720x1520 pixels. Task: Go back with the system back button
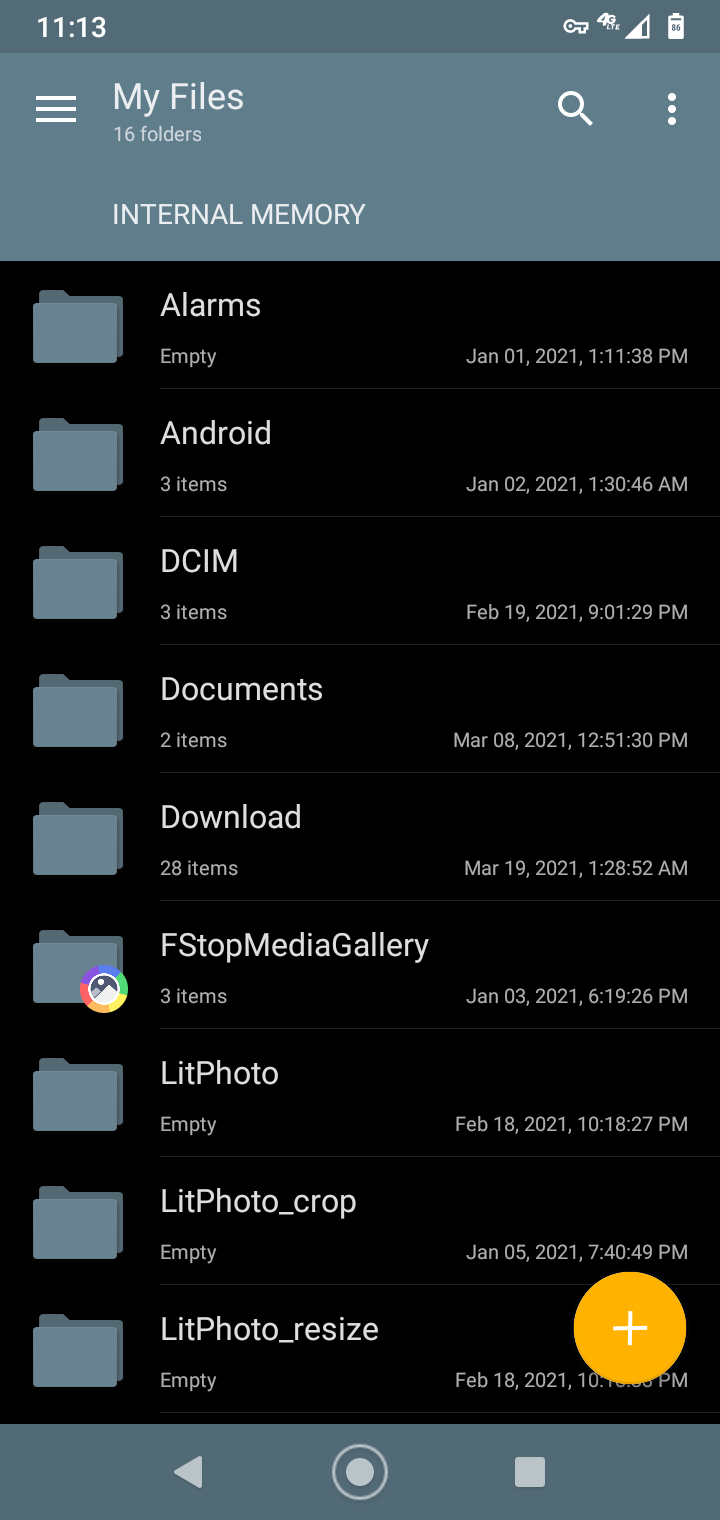coord(188,1472)
